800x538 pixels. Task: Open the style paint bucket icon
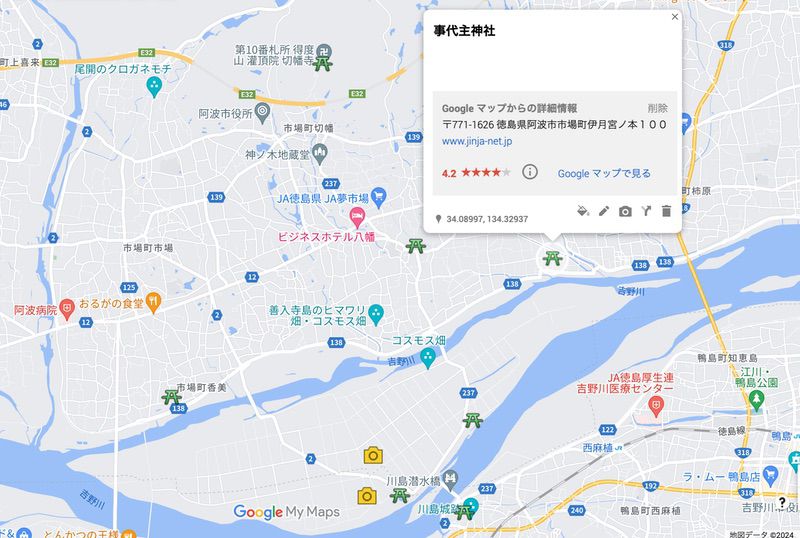click(x=584, y=211)
